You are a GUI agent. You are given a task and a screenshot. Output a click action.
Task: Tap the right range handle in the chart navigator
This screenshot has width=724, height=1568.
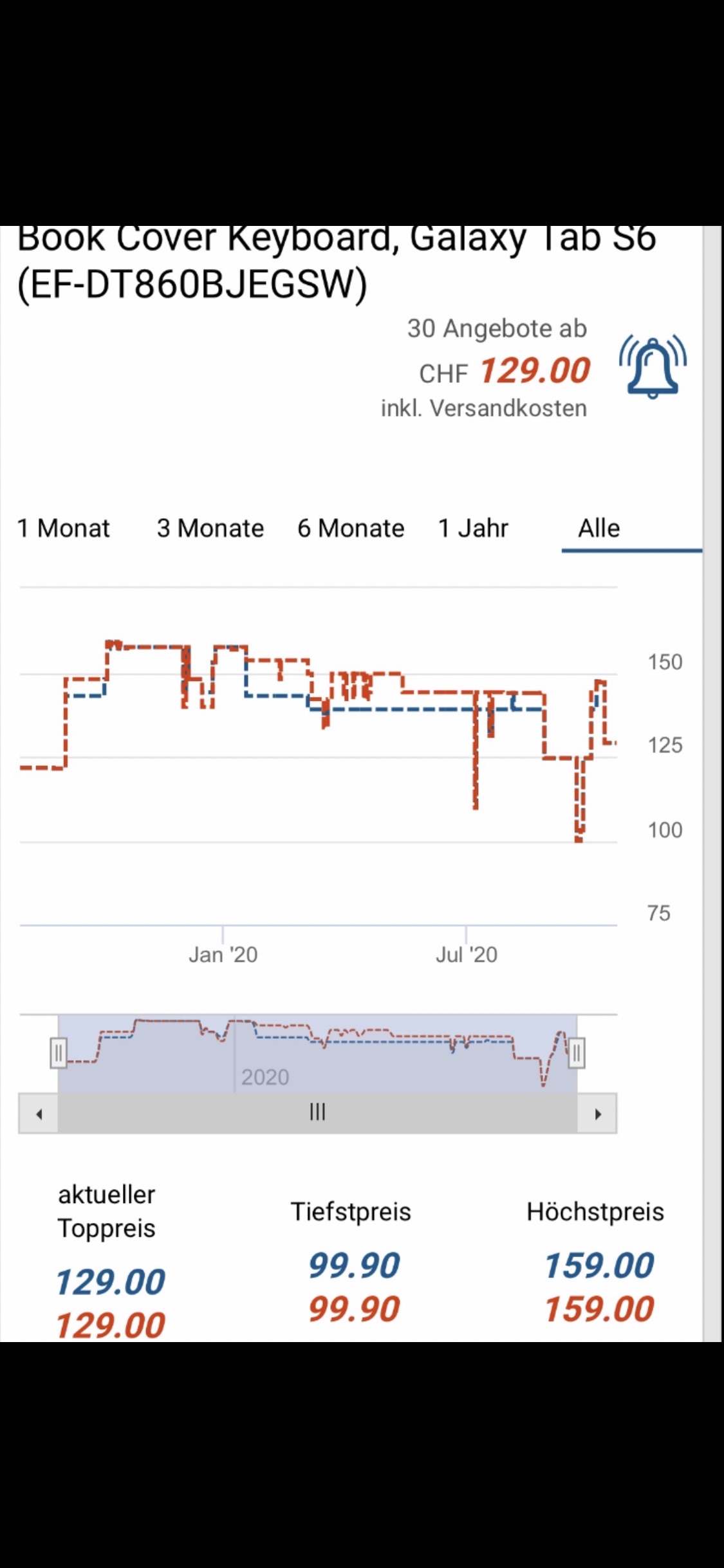point(577,1053)
